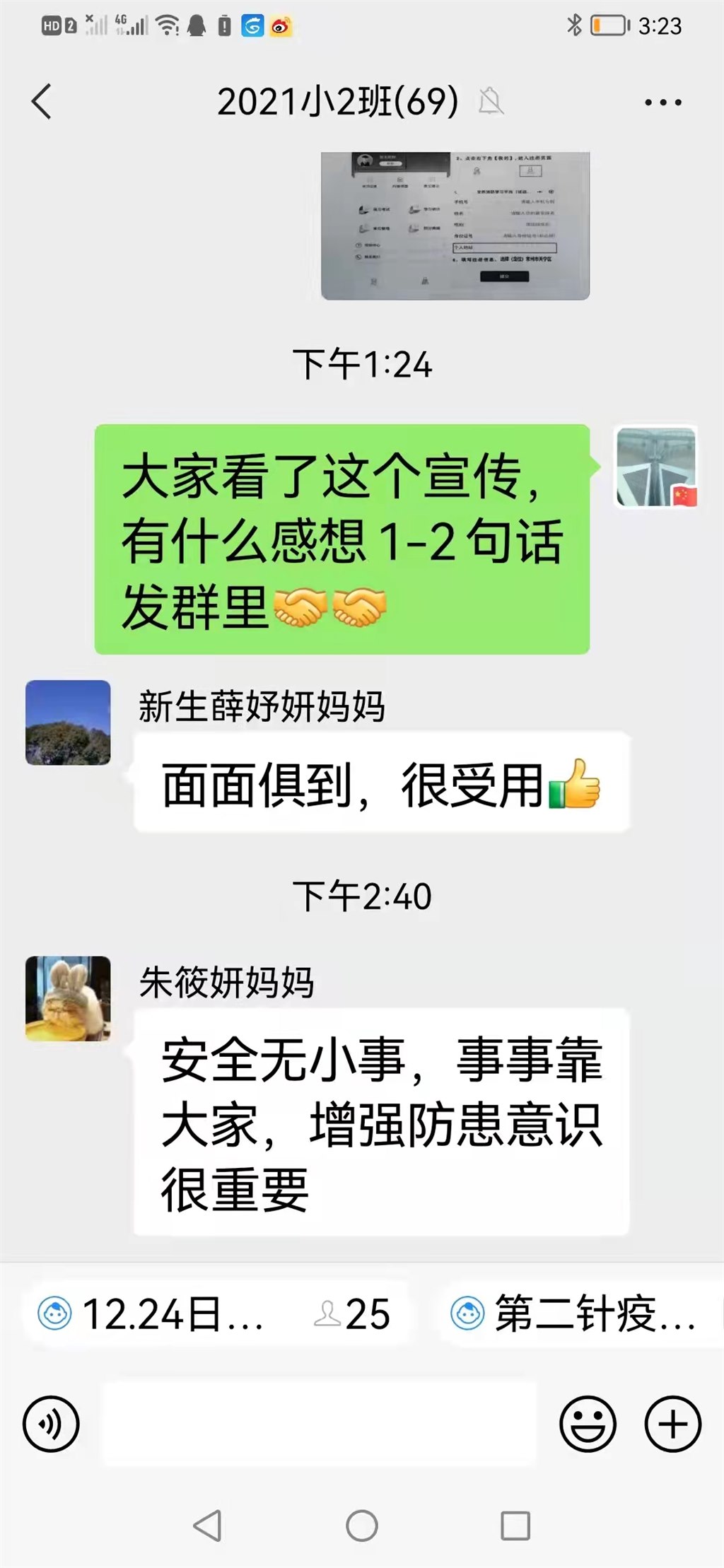Go back from the 2021小2班 chat
This screenshot has height=1568, width=724.
pos(42,102)
